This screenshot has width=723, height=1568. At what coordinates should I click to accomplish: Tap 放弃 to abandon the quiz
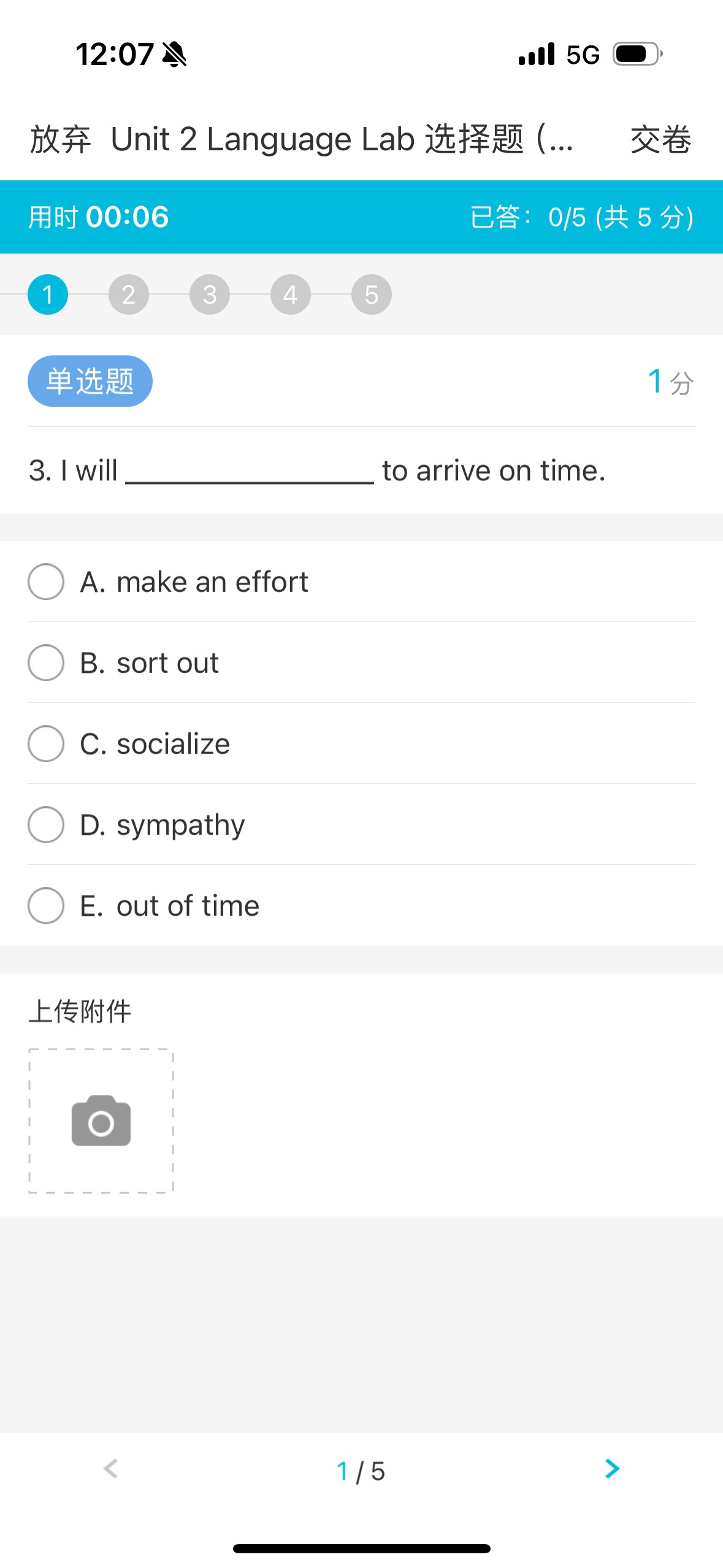point(60,139)
